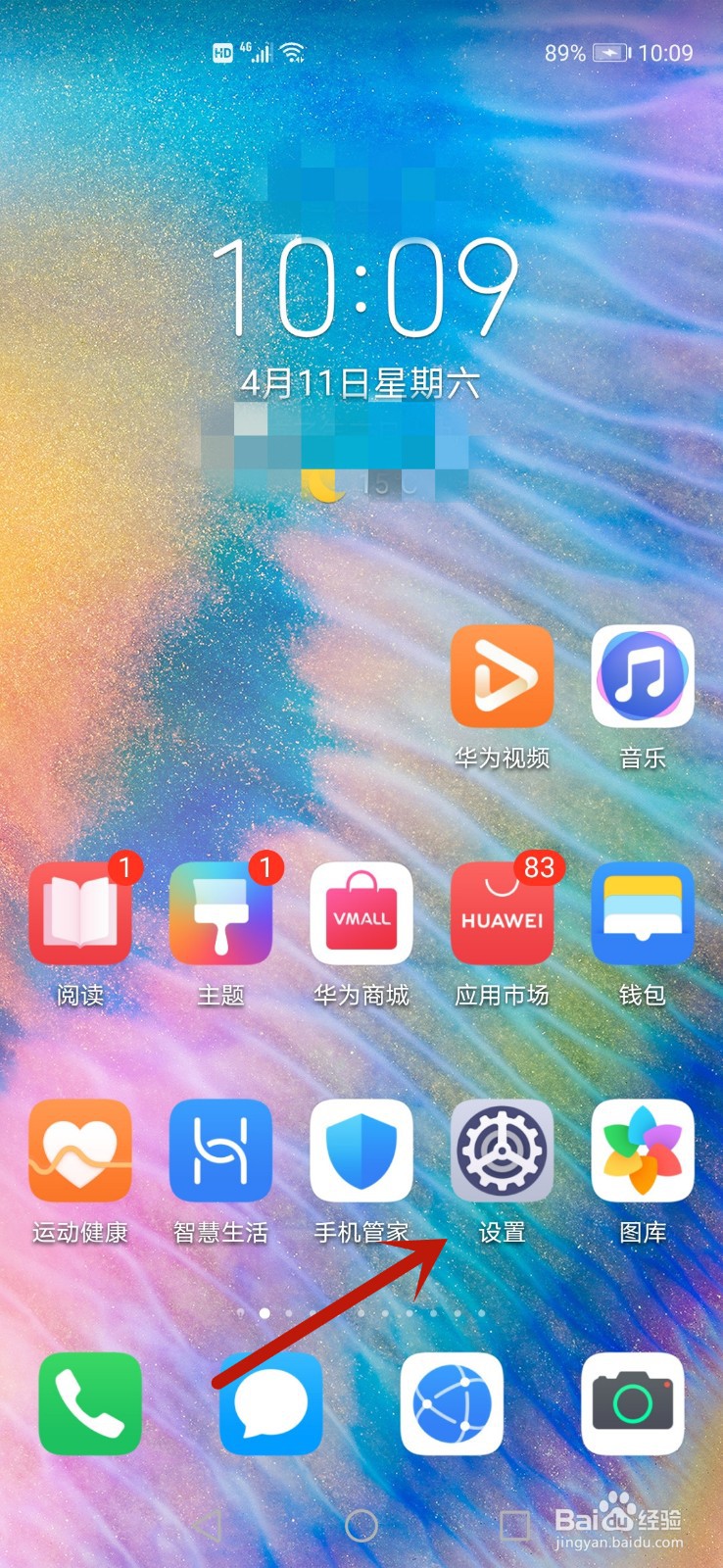Launch the 运动健康 health app
Image resolution: width=723 pixels, height=1568 pixels.
pos(79,1151)
